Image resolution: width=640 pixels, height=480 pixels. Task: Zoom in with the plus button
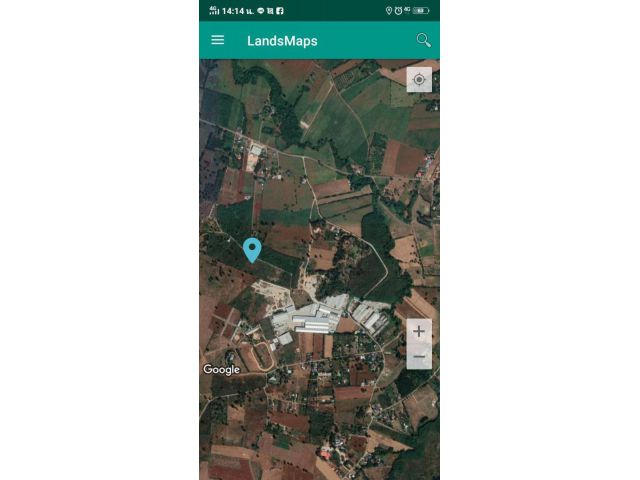[419, 332]
